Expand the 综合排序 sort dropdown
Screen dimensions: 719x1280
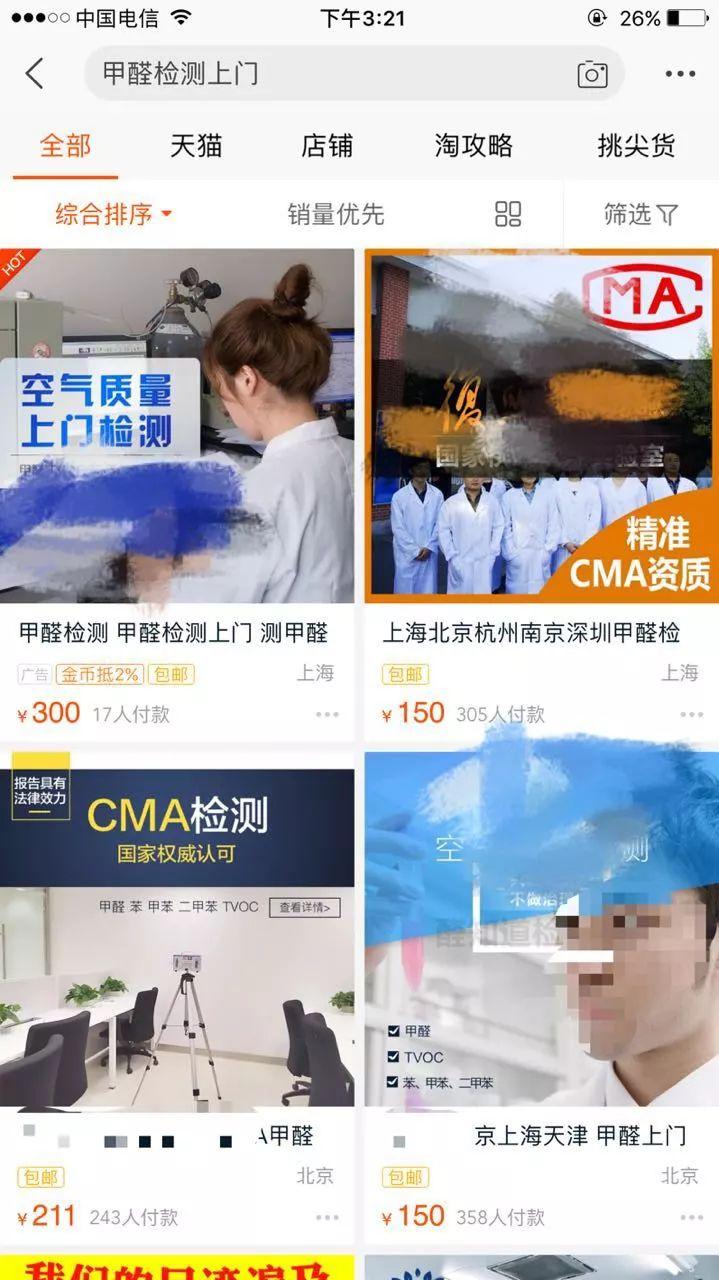point(113,214)
